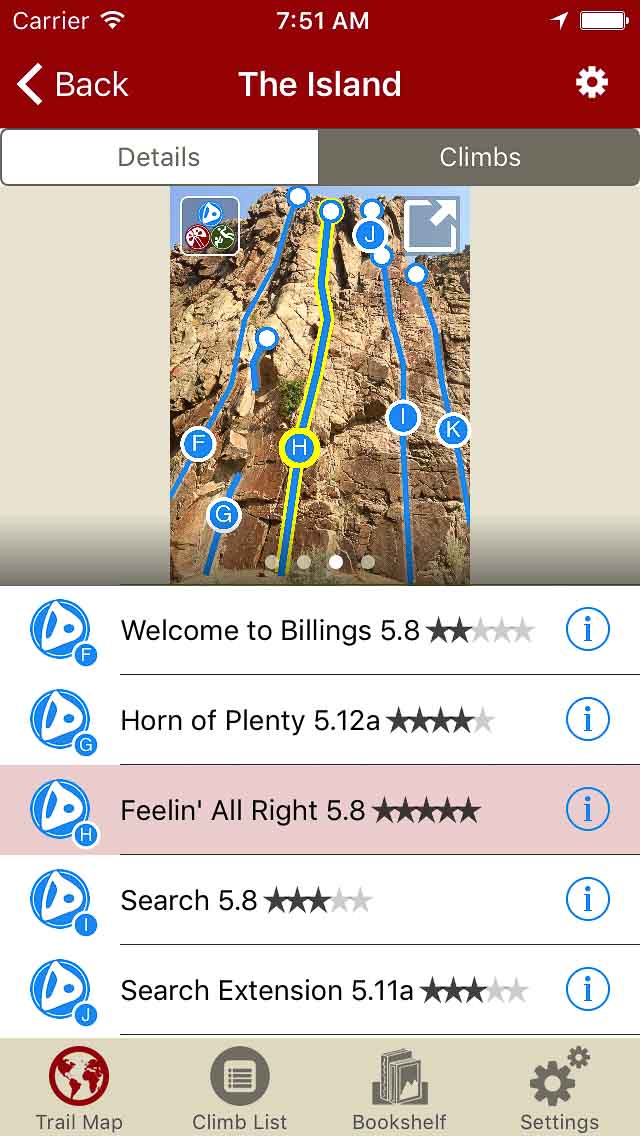Open Search Extension 5.11a climb
This screenshot has width=640, height=1136.
click(x=266, y=990)
